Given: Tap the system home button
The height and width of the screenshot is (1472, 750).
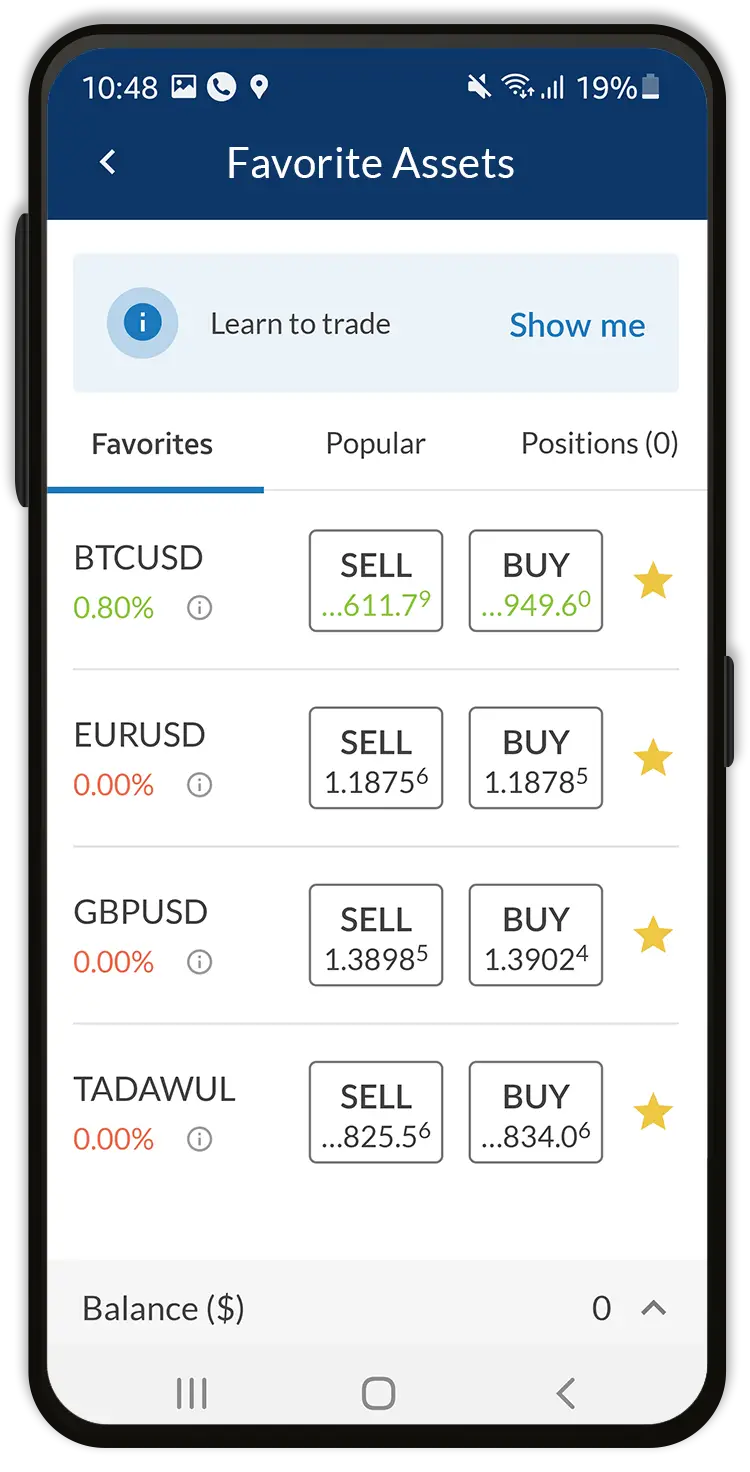Looking at the screenshot, I should click(378, 1393).
